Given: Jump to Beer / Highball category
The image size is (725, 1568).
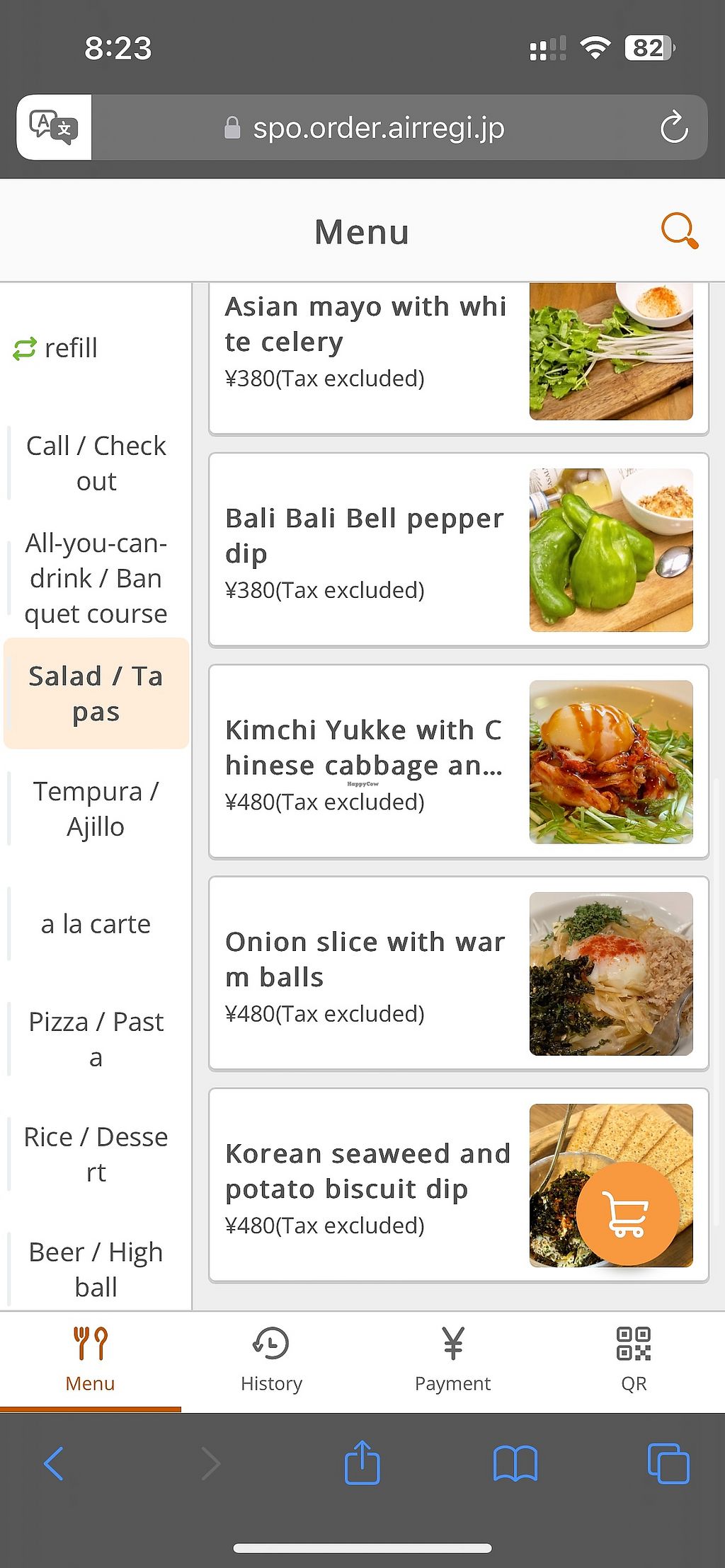Looking at the screenshot, I should coord(96,1269).
